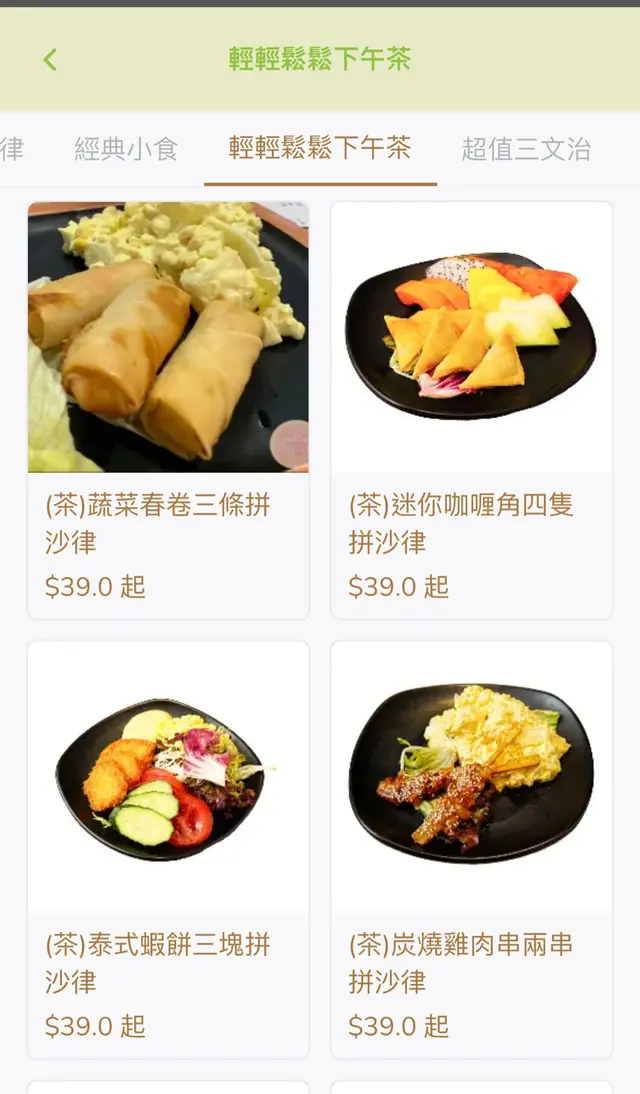Go back using the top-left arrow
Screen dimensions: 640x1094
(50, 60)
